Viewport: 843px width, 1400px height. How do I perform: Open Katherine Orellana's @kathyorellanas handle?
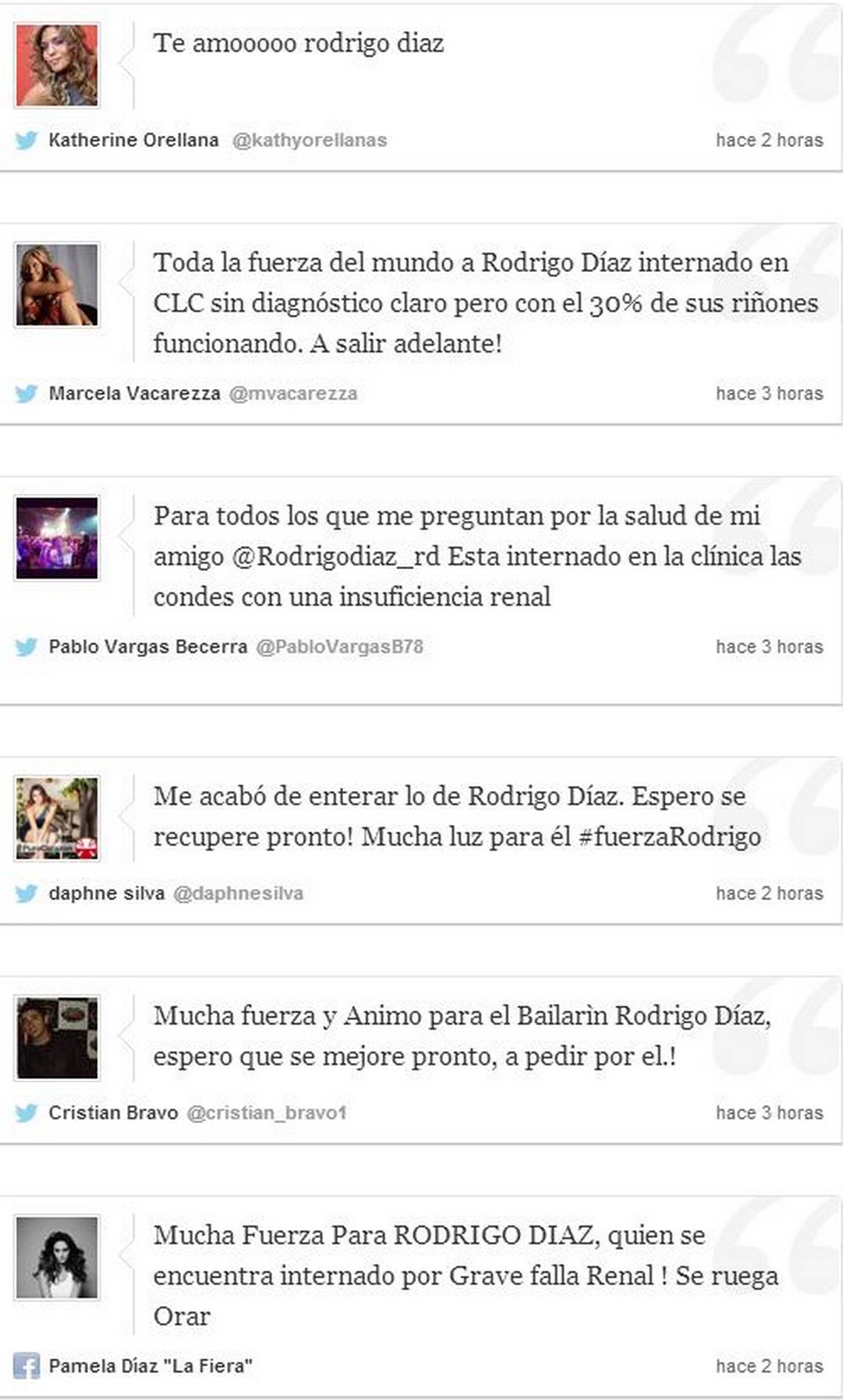(x=309, y=140)
